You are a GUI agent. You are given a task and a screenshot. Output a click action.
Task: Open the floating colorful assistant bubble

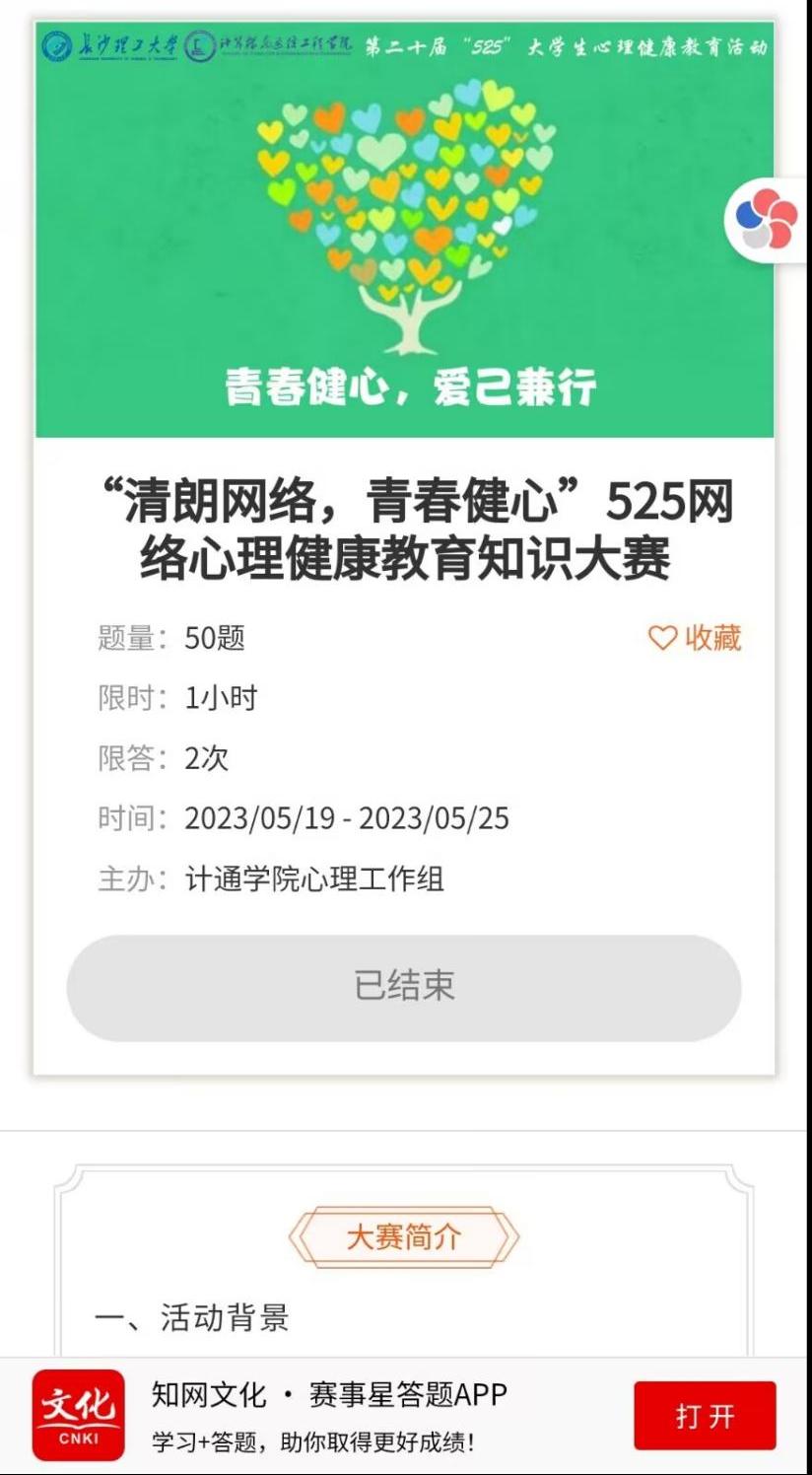pos(768,221)
